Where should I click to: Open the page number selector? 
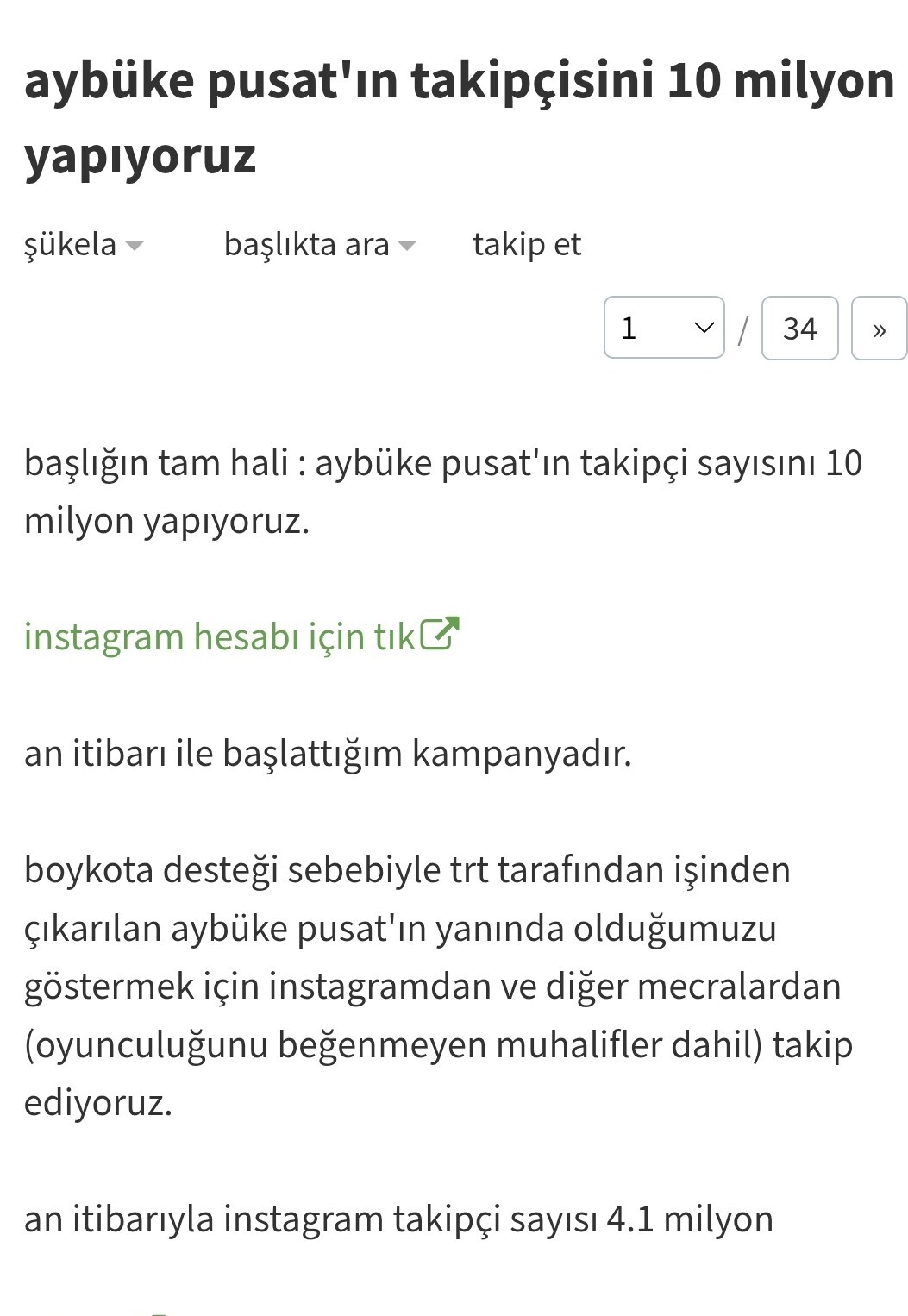664,329
